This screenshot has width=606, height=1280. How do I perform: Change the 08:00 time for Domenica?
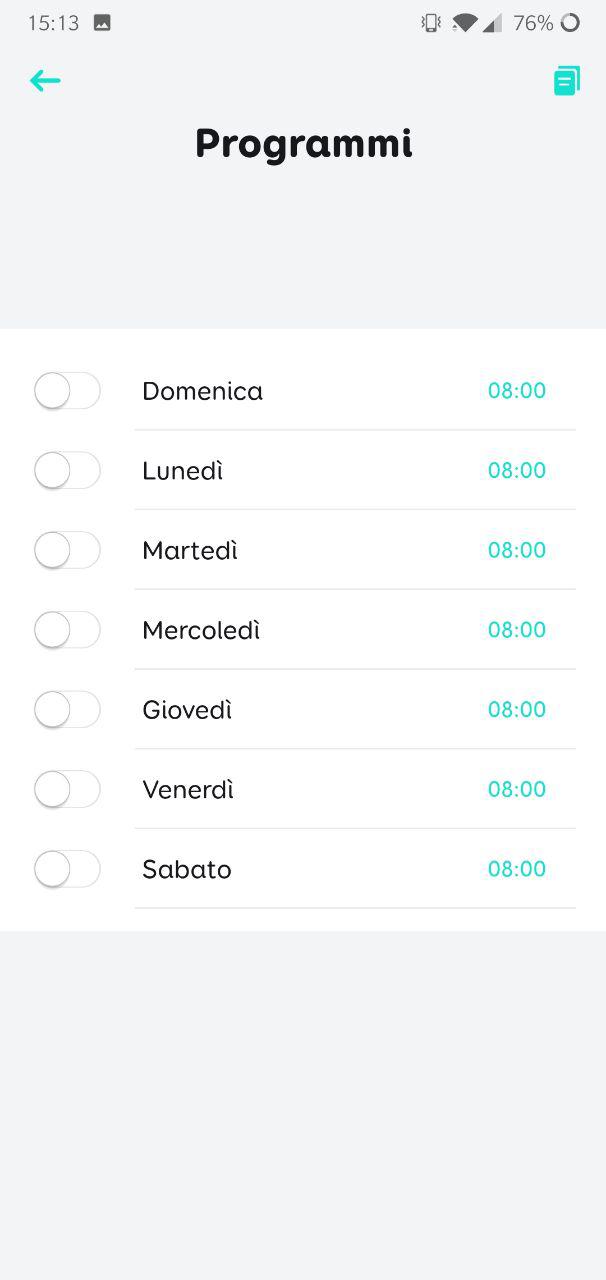pos(517,391)
